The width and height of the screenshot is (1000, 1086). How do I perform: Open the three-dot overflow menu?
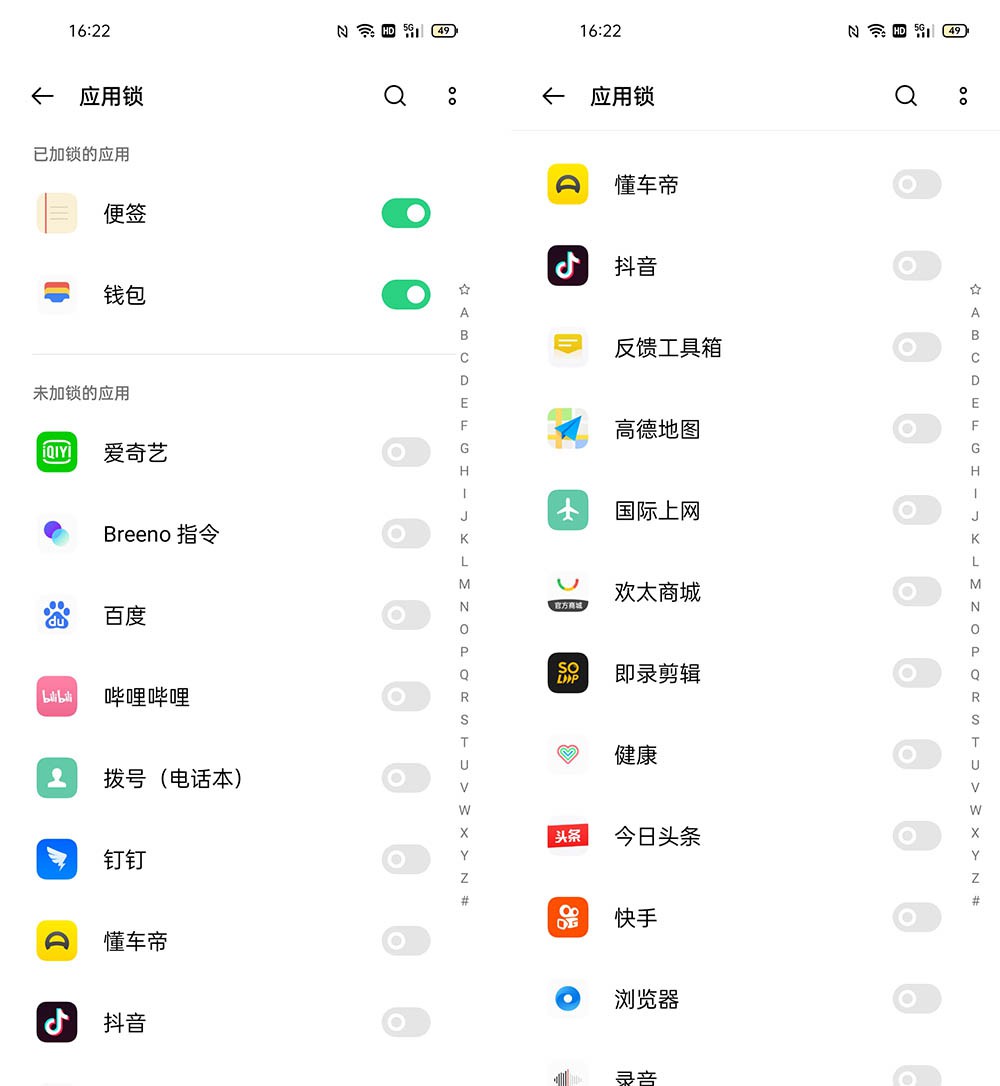click(x=452, y=96)
